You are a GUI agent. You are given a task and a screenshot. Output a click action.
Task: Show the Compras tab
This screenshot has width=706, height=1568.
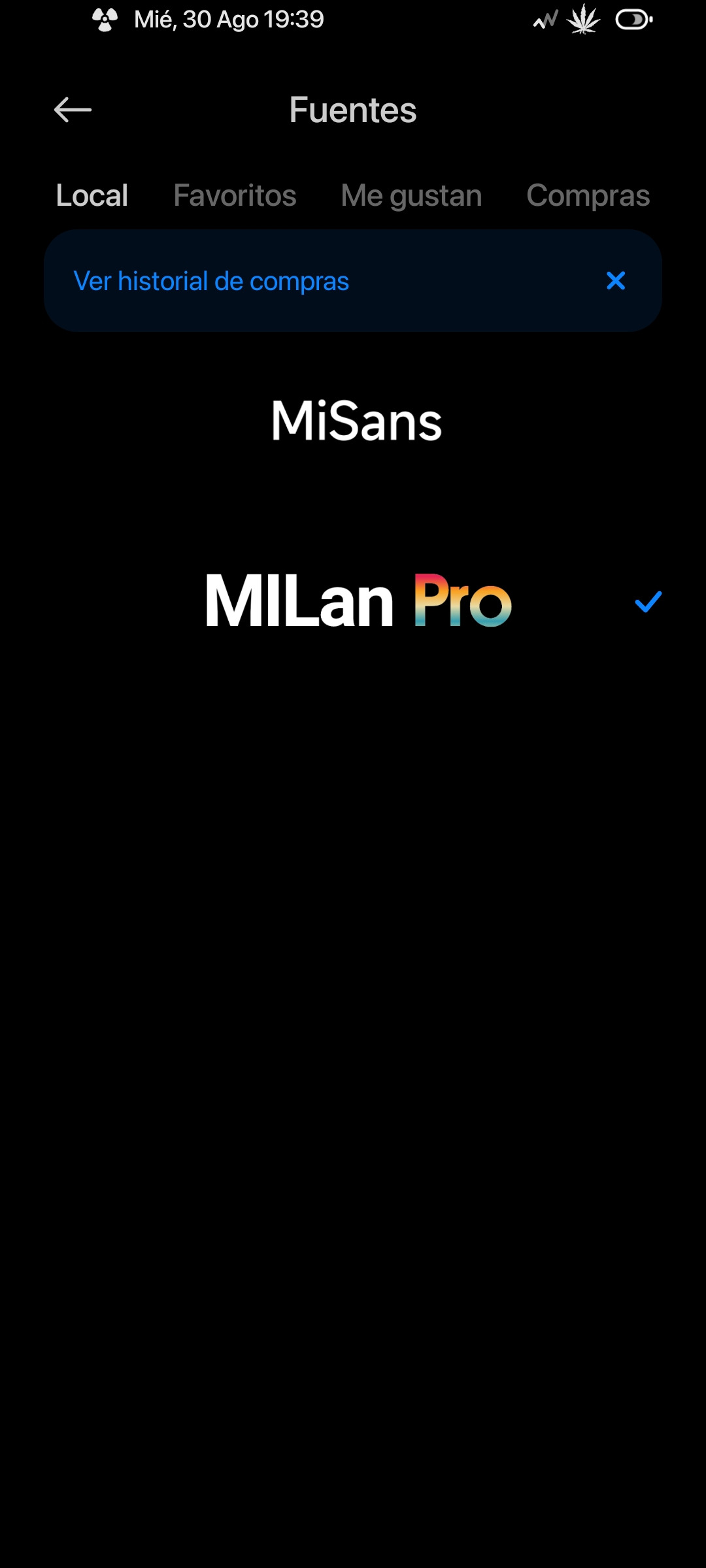(588, 195)
